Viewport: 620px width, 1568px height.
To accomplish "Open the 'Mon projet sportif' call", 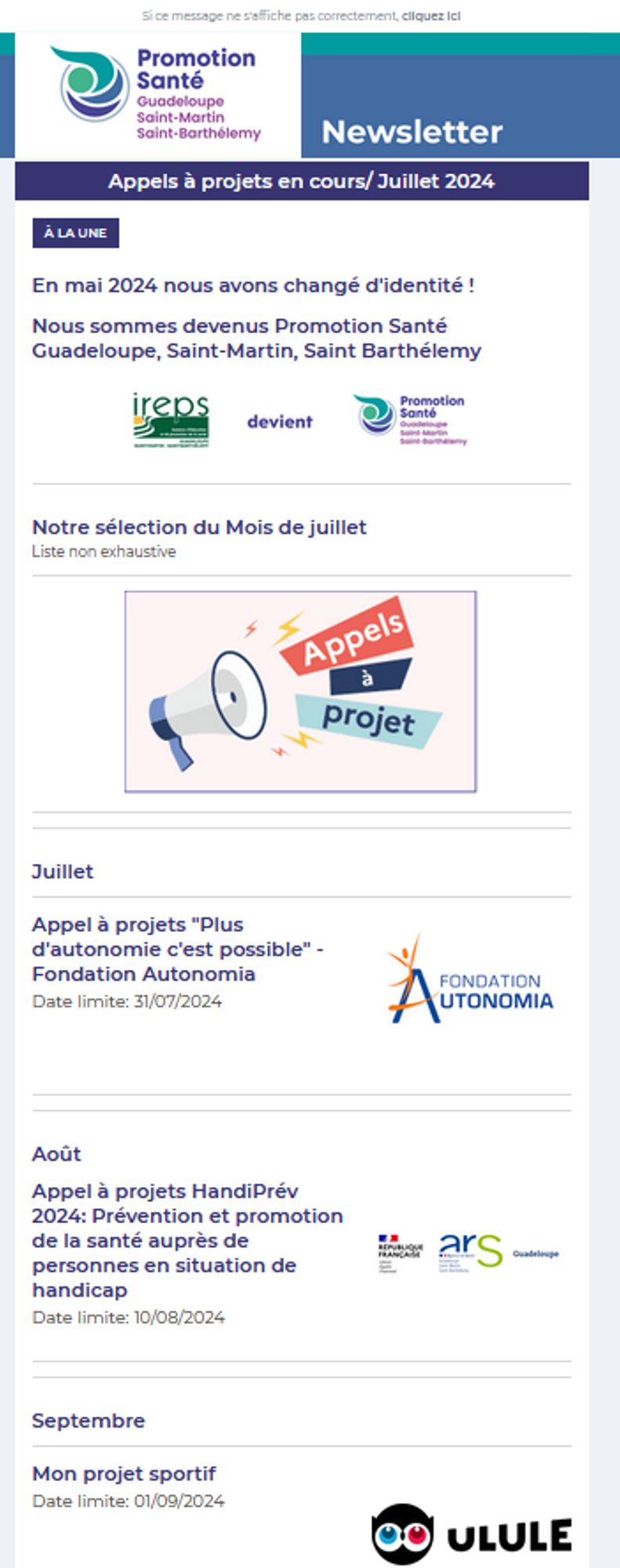I will point(124,1473).
